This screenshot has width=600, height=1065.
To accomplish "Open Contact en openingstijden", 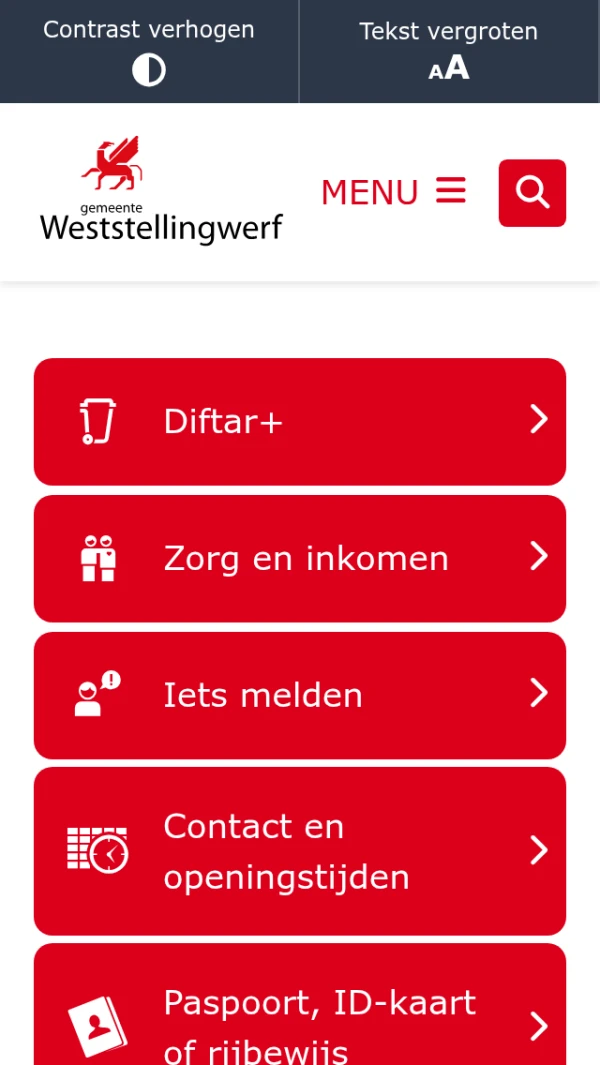I will 300,851.
